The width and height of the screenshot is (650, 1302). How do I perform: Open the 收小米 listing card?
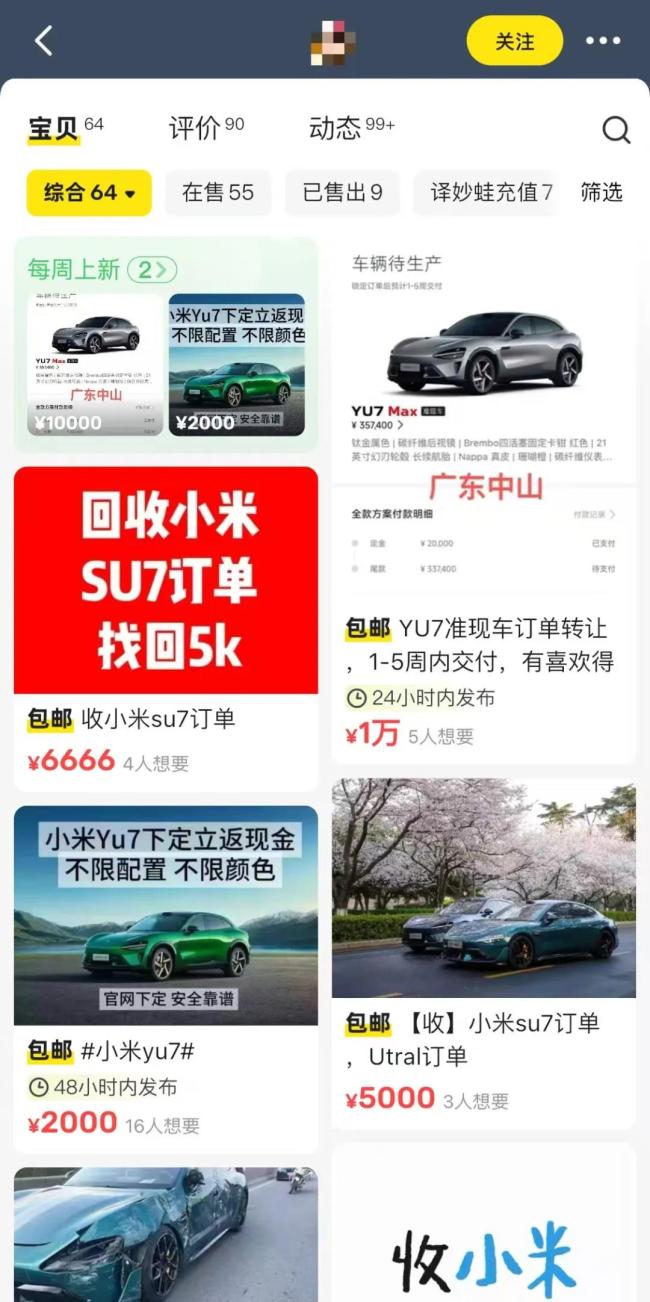(484, 1235)
